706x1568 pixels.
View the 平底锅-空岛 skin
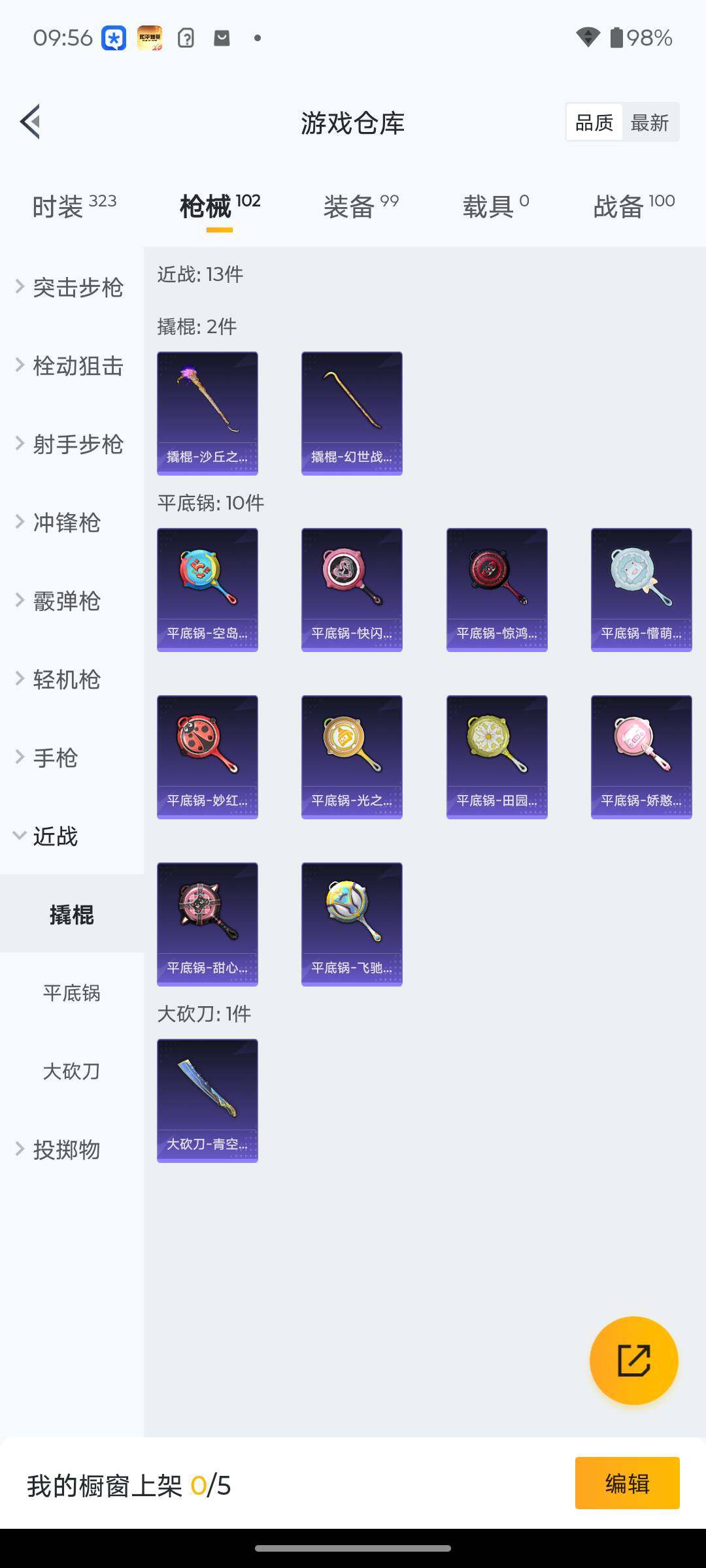[207, 589]
